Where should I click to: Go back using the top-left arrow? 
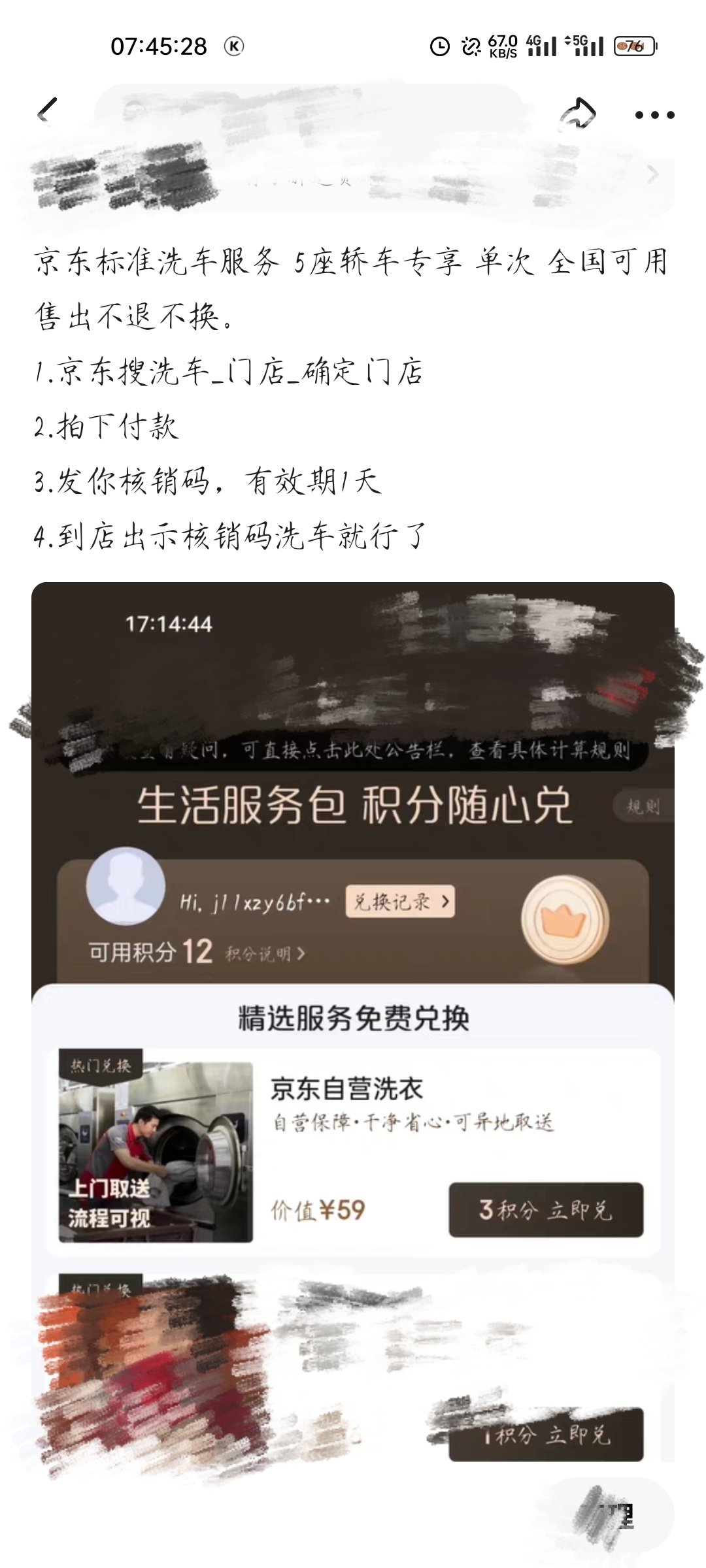pyautogui.click(x=48, y=111)
